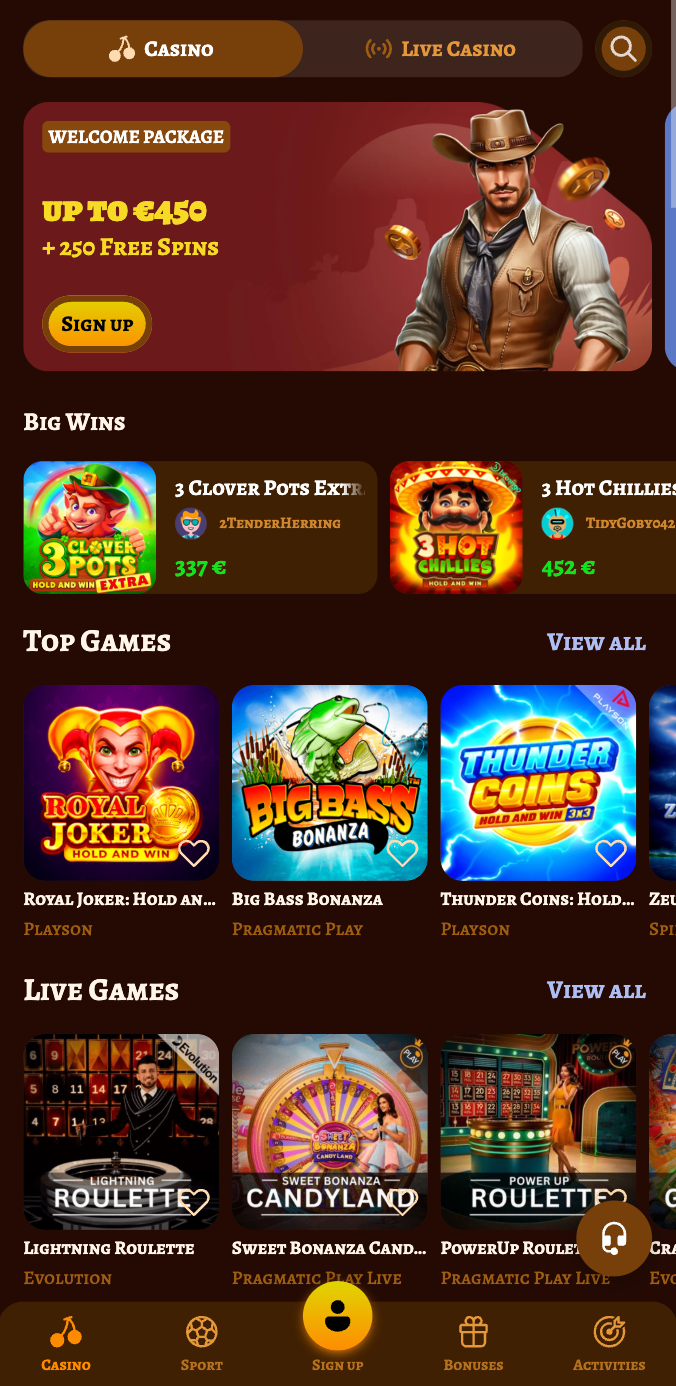This screenshot has height=1386, width=676.
Task: Switch to the Live Casino tab
Action: pos(441,49)
